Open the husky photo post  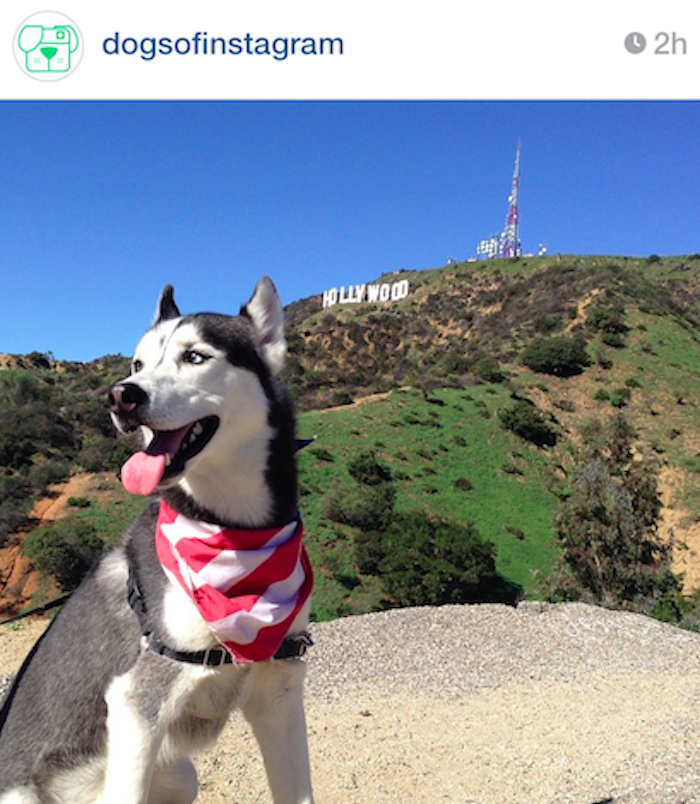click(350, 452)
